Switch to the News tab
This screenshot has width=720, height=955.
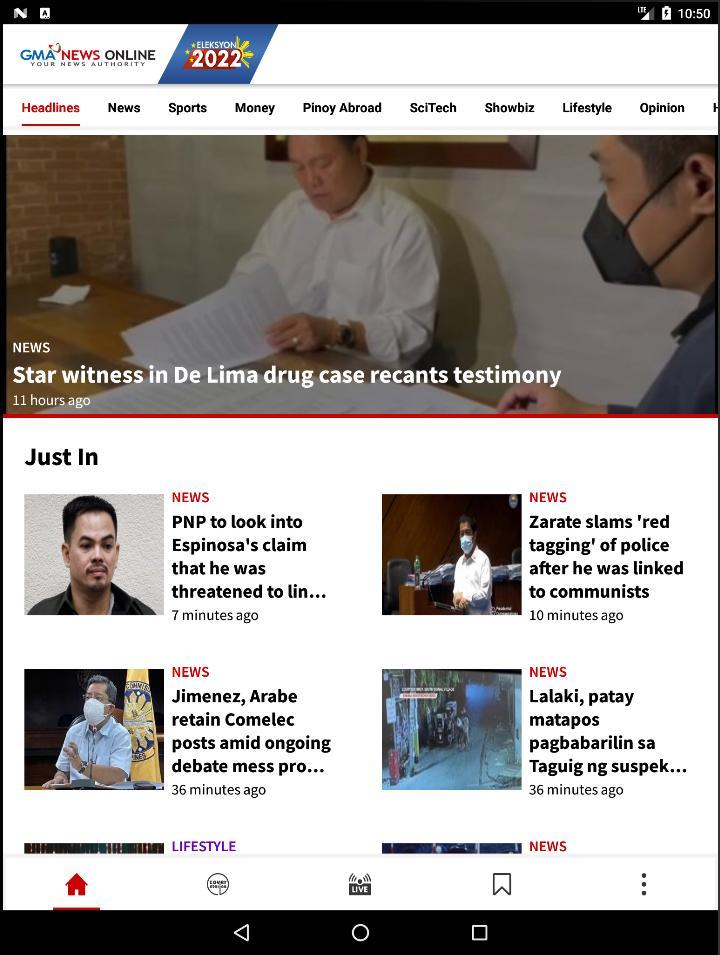click(124, 108)
